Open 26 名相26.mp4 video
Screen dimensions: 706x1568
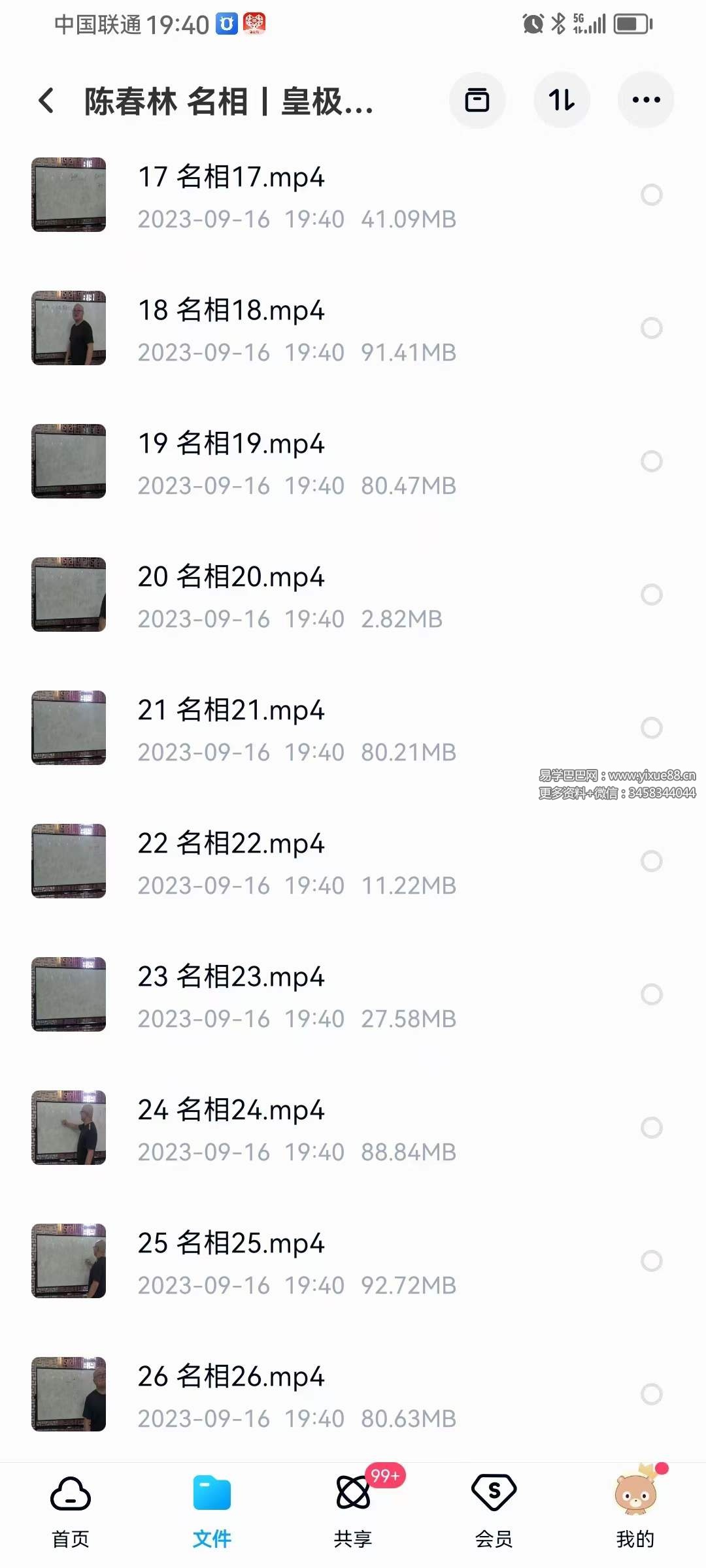click(231, 1377)
